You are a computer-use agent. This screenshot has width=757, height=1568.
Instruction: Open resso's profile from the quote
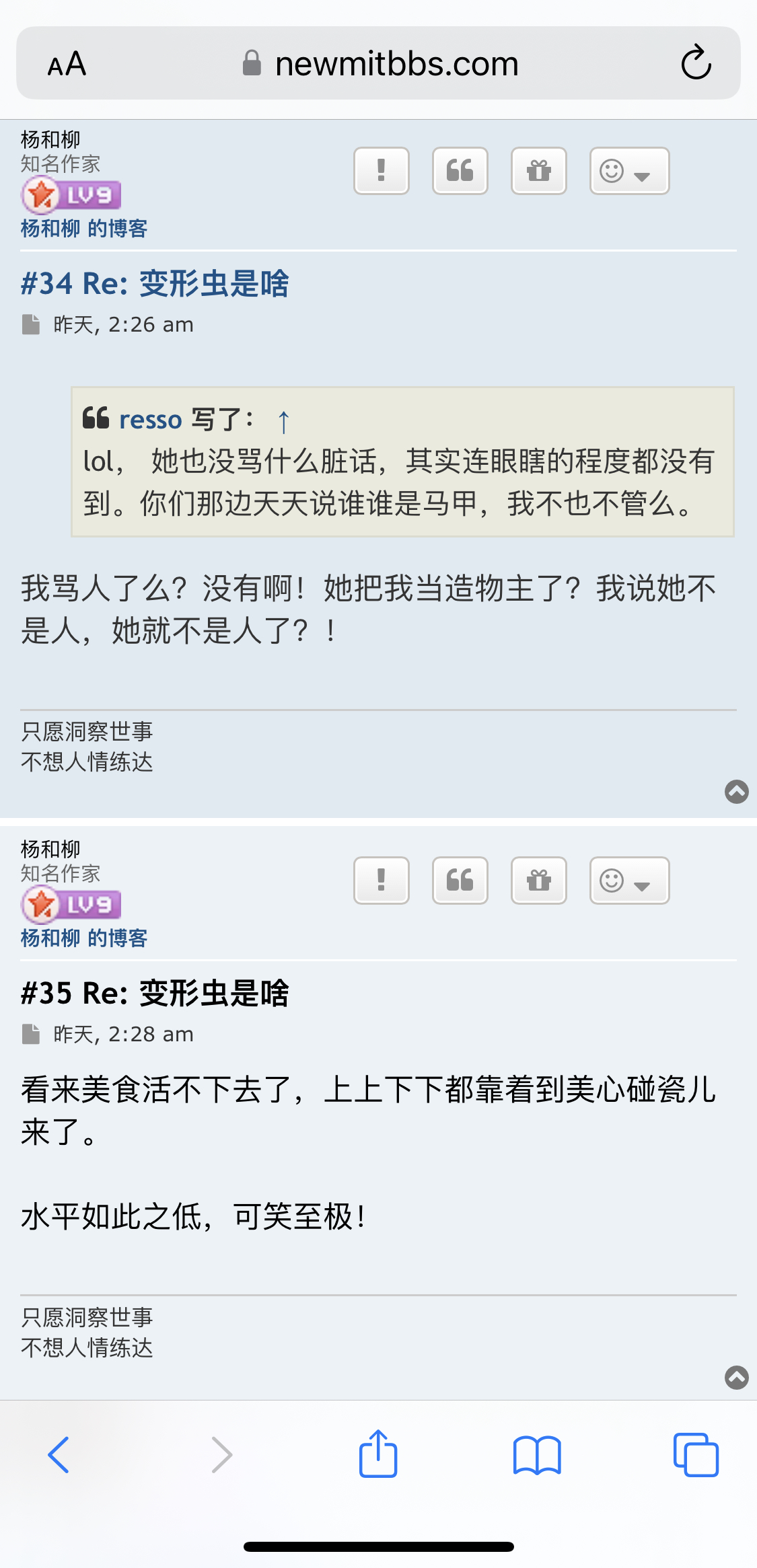tap(151, 420)
